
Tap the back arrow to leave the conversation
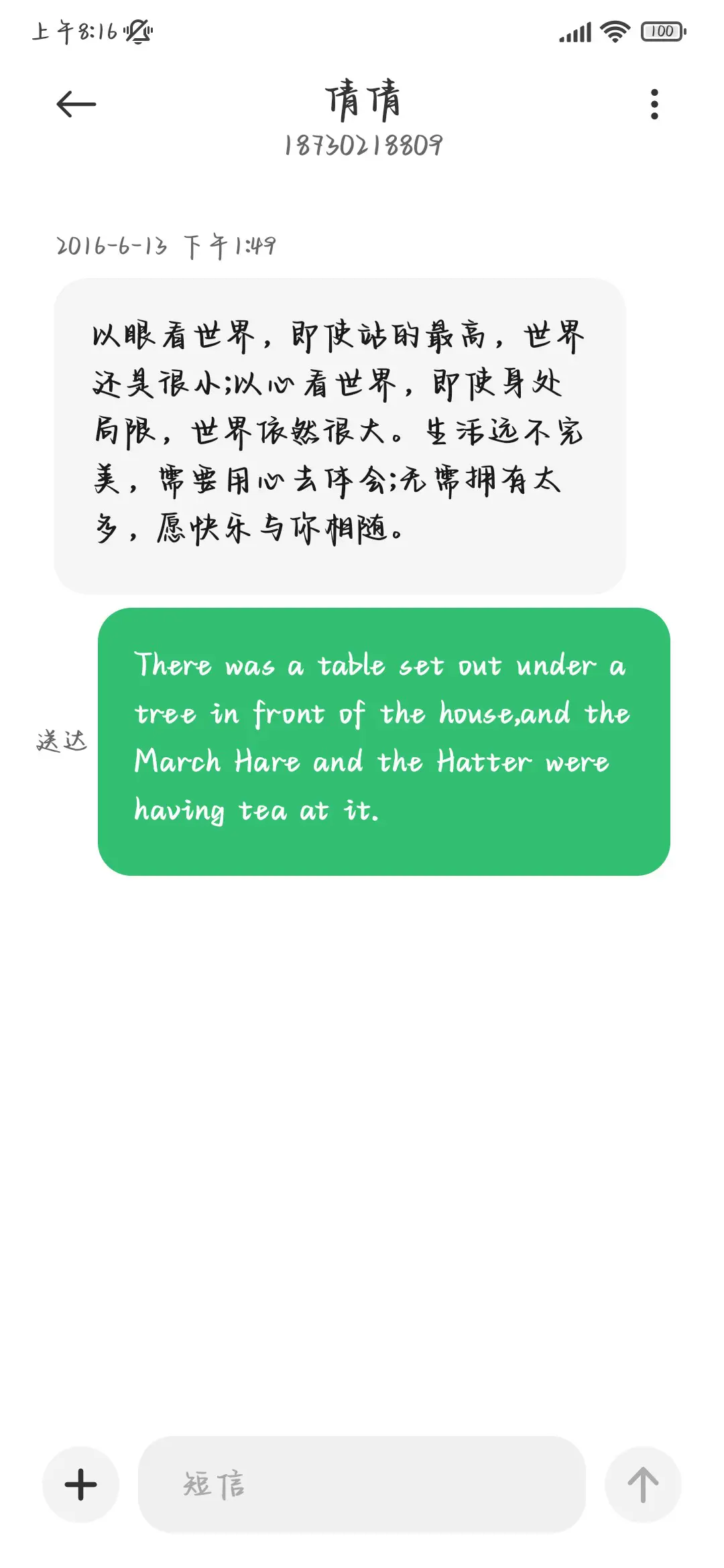tap(74, 103)
